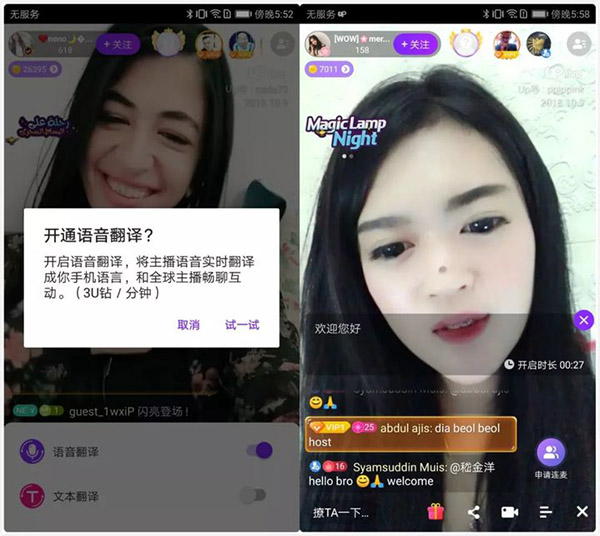Follow the streamer with 158 viewers
This screenshot has width=600, height=536.
412,44
